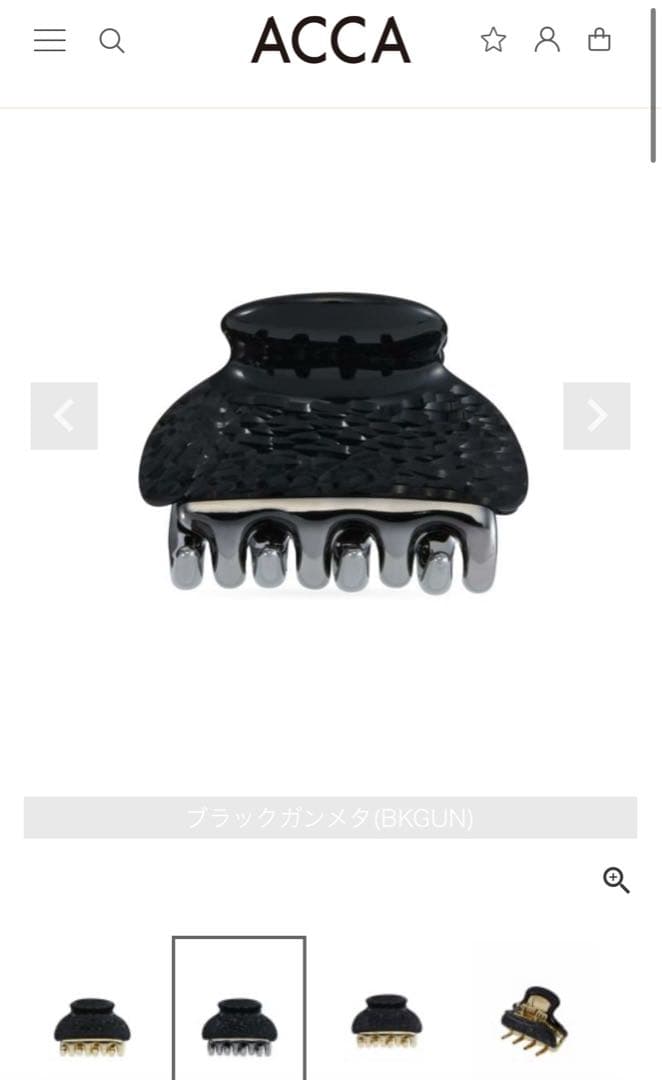
Task: Open the account profile icon
Action: (547, 40)
